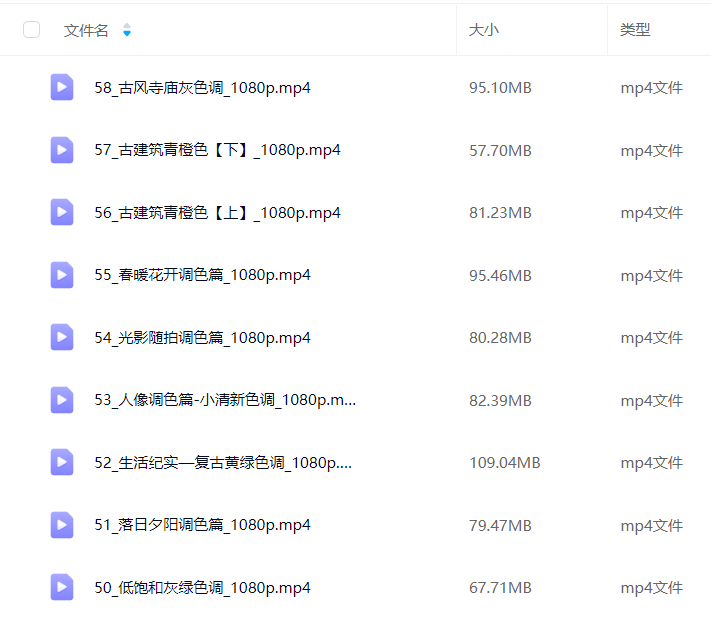Open 56_古建筑青橙色【上】 video file
The height and width of the screenshot is (623, 711).
coord(217,213)
